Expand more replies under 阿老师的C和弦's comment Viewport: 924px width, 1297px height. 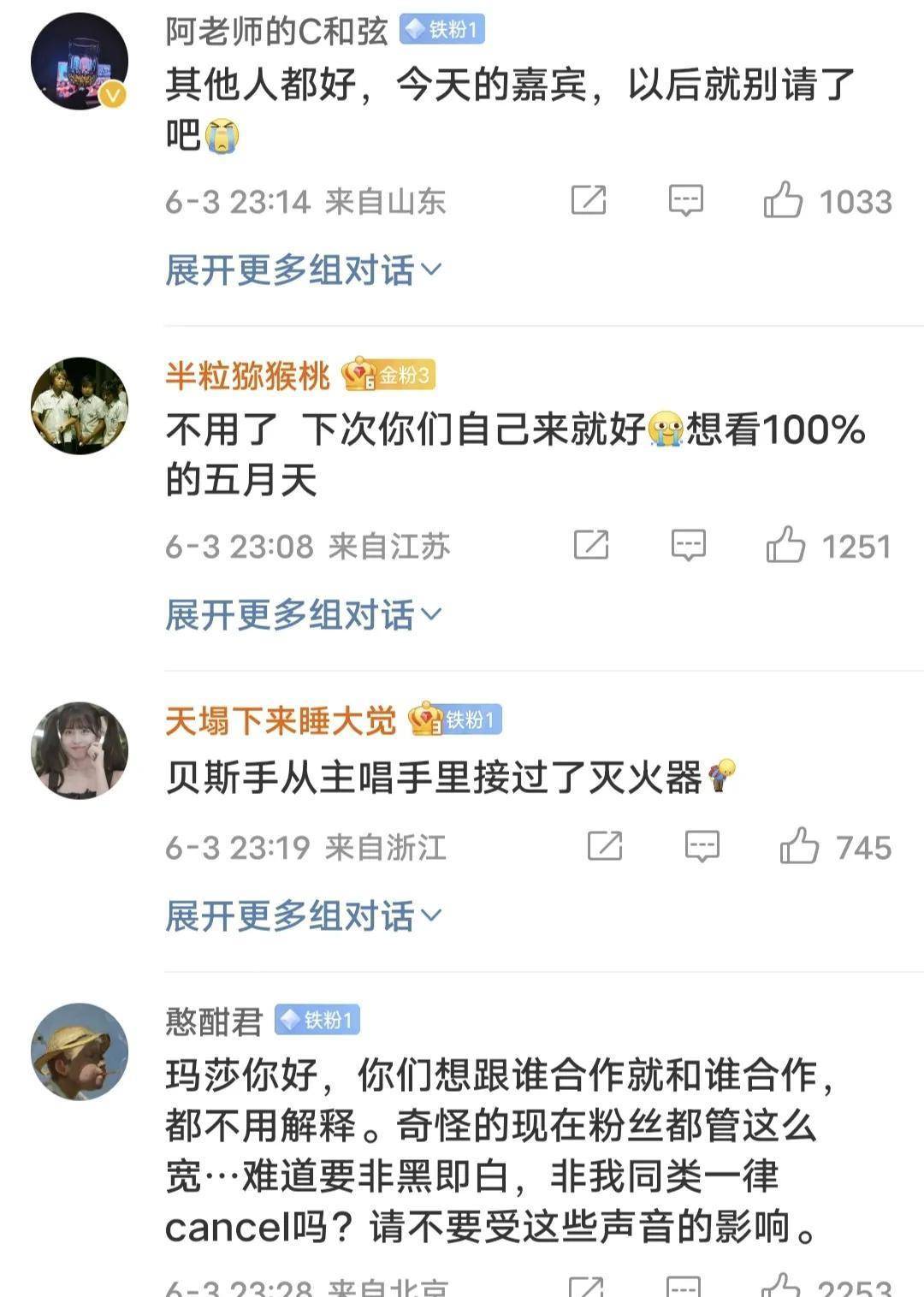tap(303, 270)
